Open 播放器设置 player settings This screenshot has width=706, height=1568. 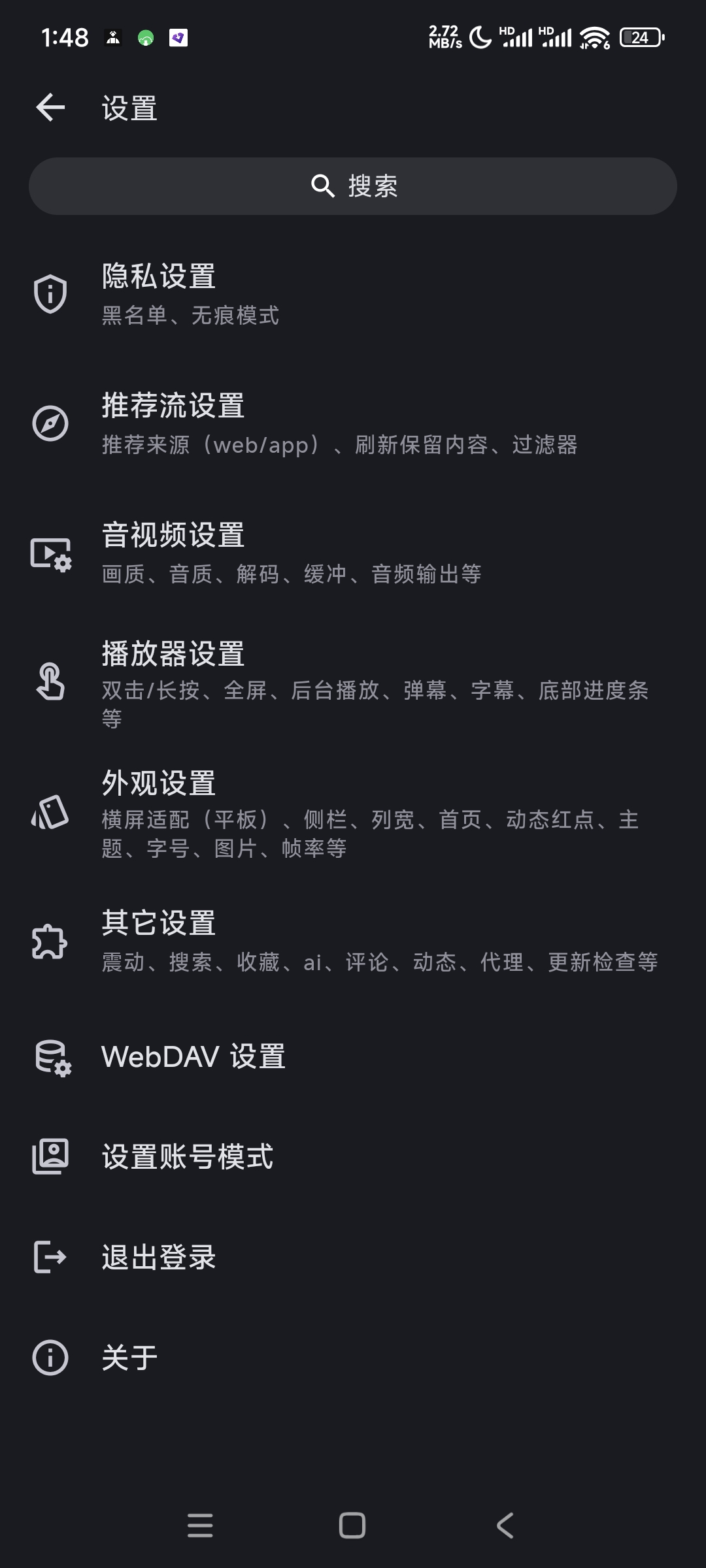(353, 683)
